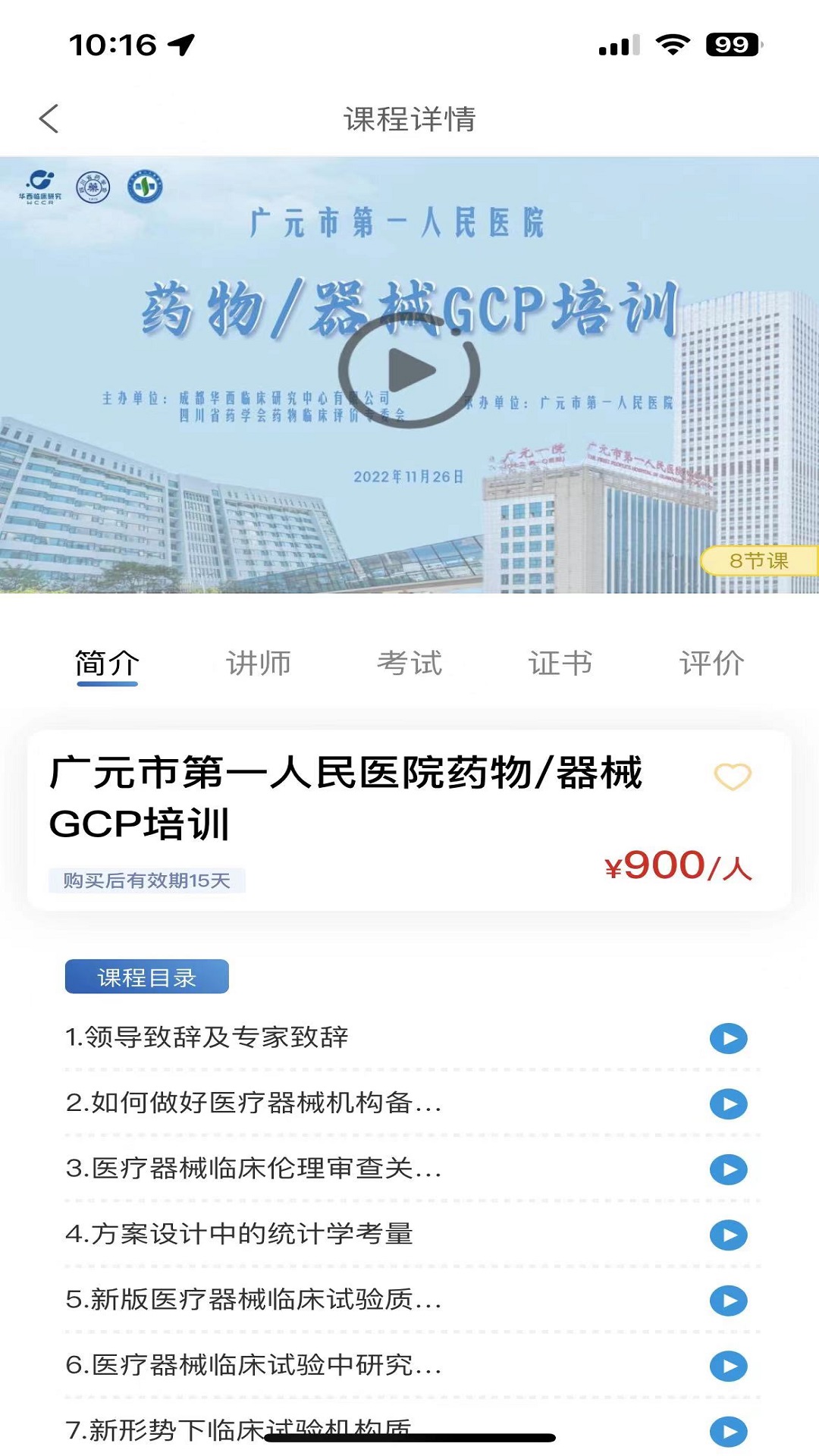Open the 考试 tab
This screenshot has width=819, height=1456.
(409, 664)
